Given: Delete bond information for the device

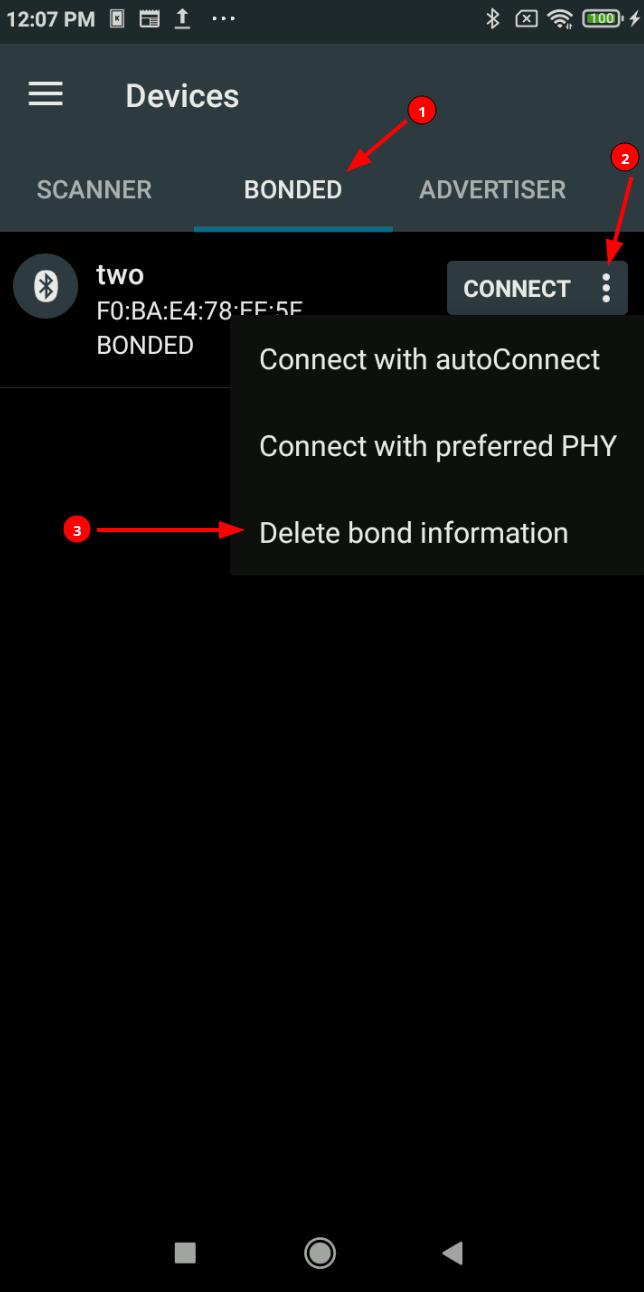Looking at the screenshot, I should [x=413, y=533].
